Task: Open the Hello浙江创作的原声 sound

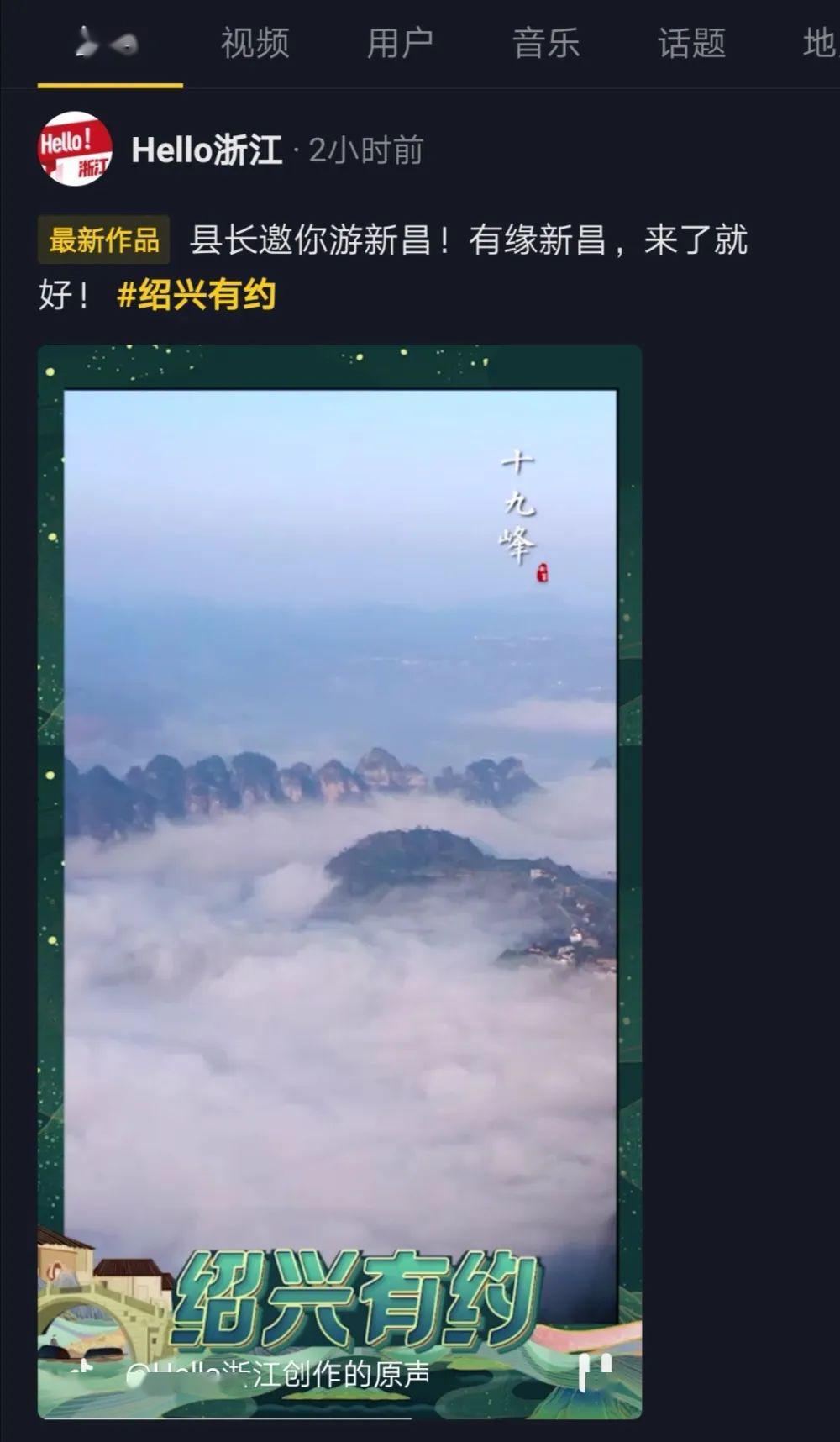Action: [278, 1375]
